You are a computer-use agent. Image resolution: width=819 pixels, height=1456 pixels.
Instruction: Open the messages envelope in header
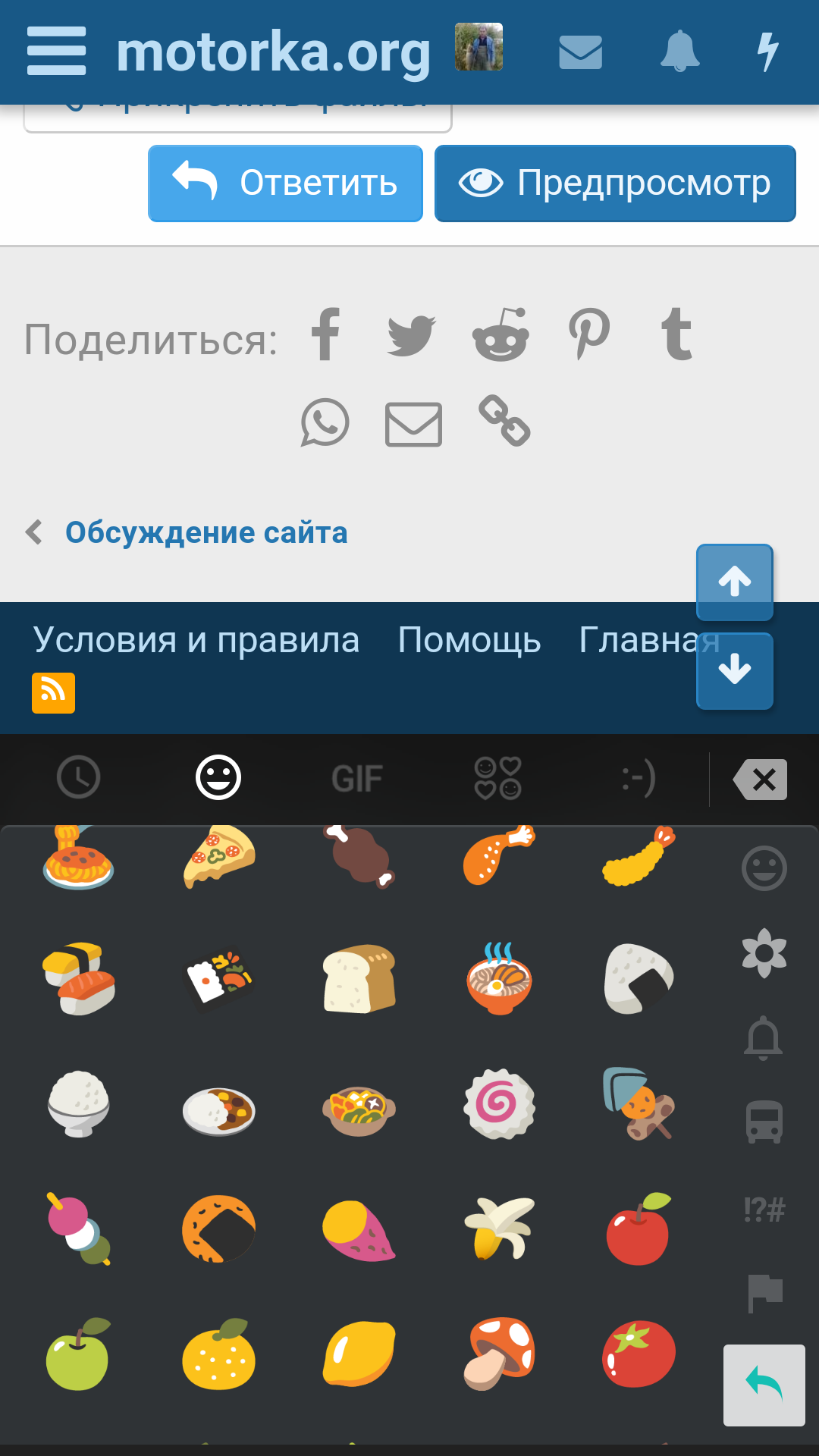pyautogui.click(x=580, y=52)
